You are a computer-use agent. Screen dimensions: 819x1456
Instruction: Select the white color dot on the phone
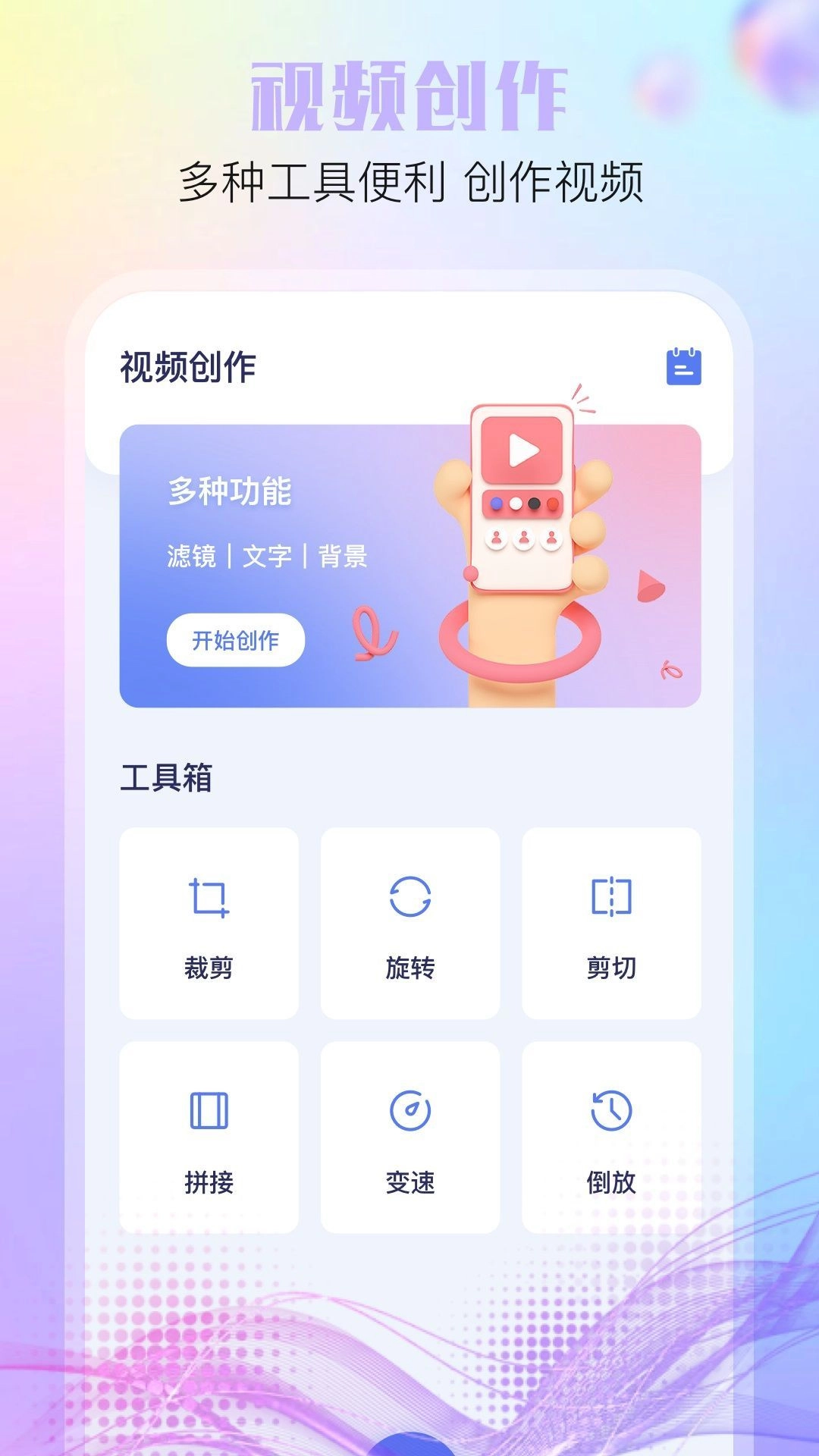click(x=516, y=504)
